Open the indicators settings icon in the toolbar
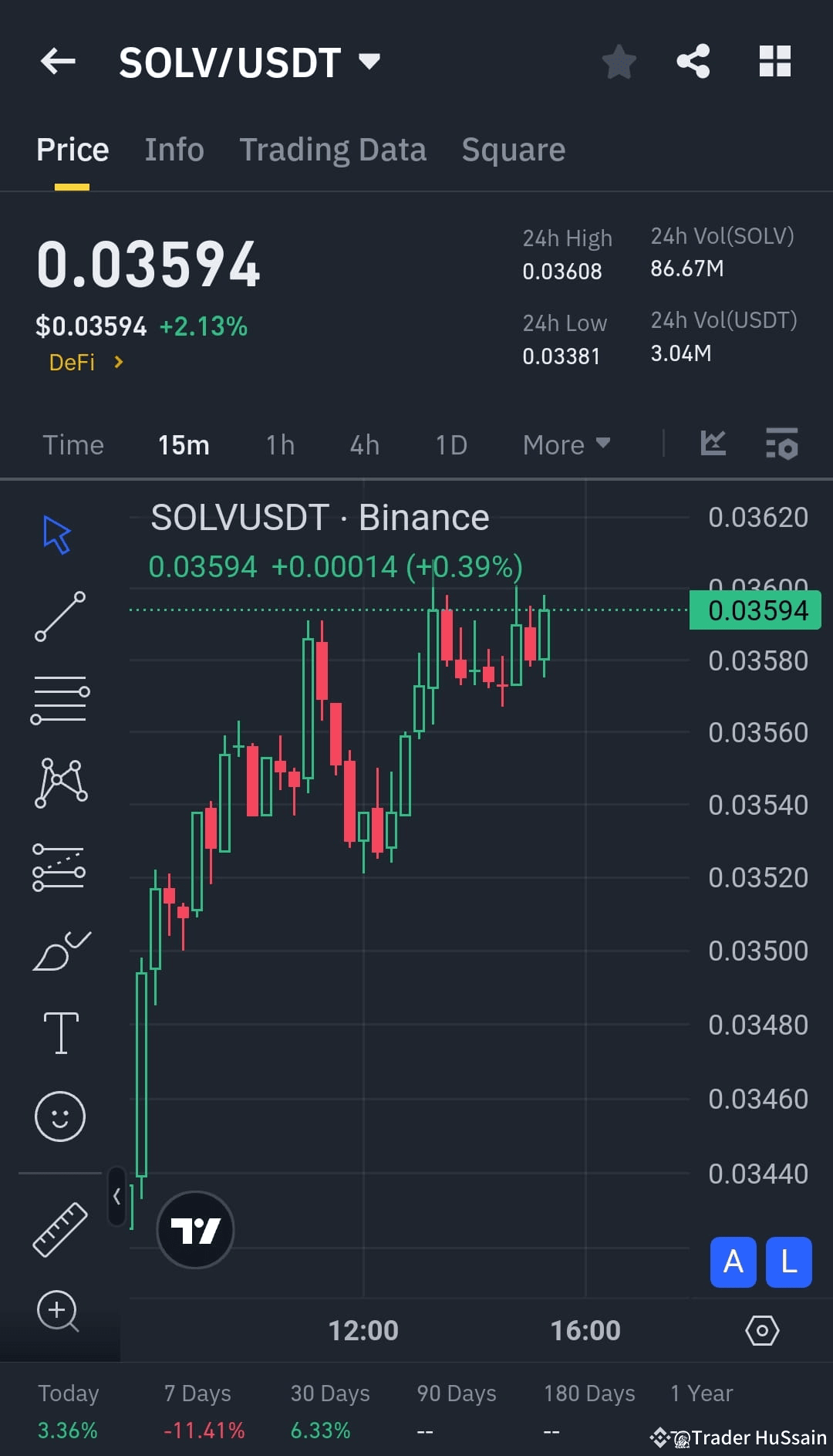The width and height of the screenshot is (833, 1456). tap(781, 444)
